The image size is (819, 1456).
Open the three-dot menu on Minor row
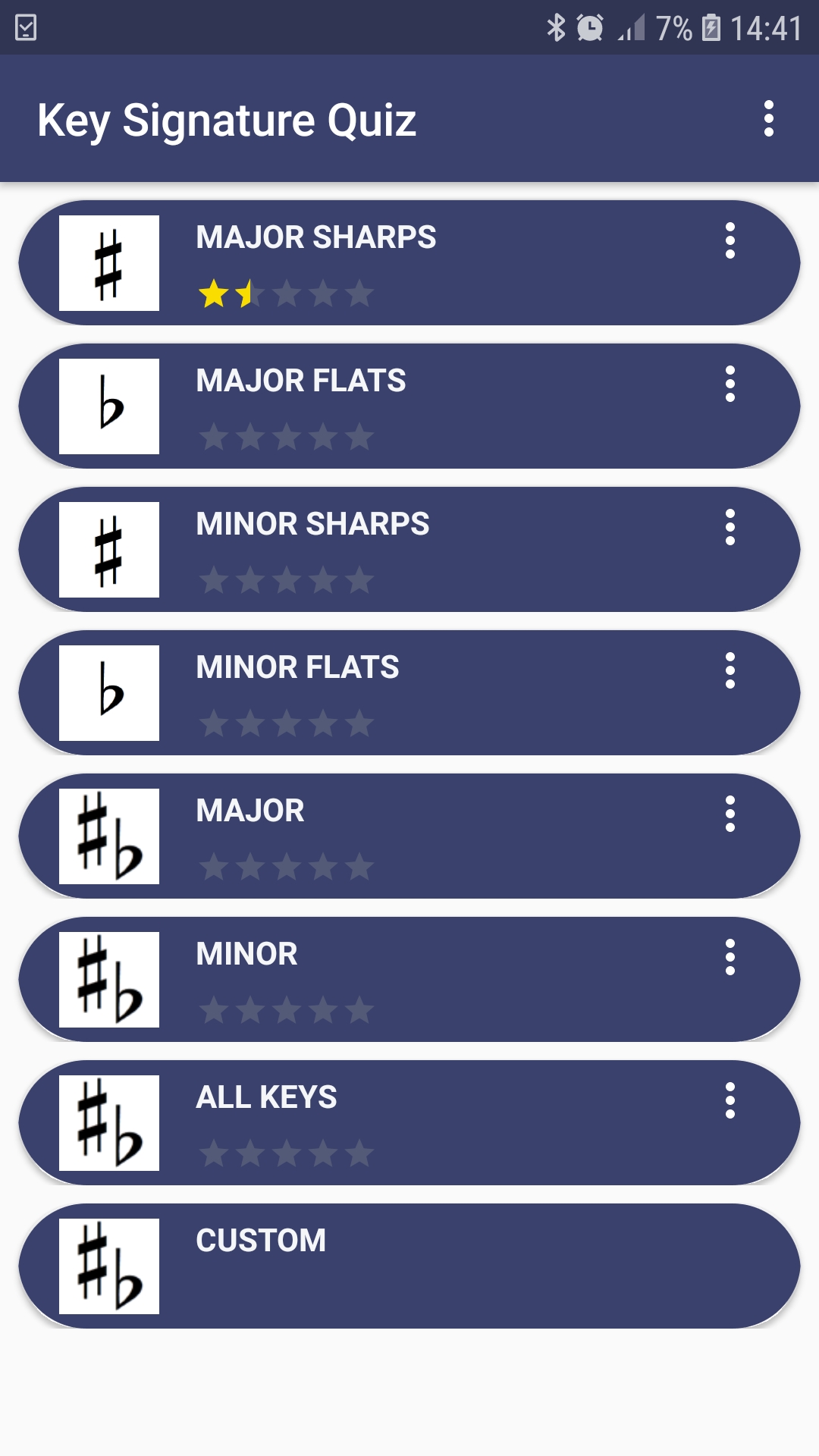[730, 961]
